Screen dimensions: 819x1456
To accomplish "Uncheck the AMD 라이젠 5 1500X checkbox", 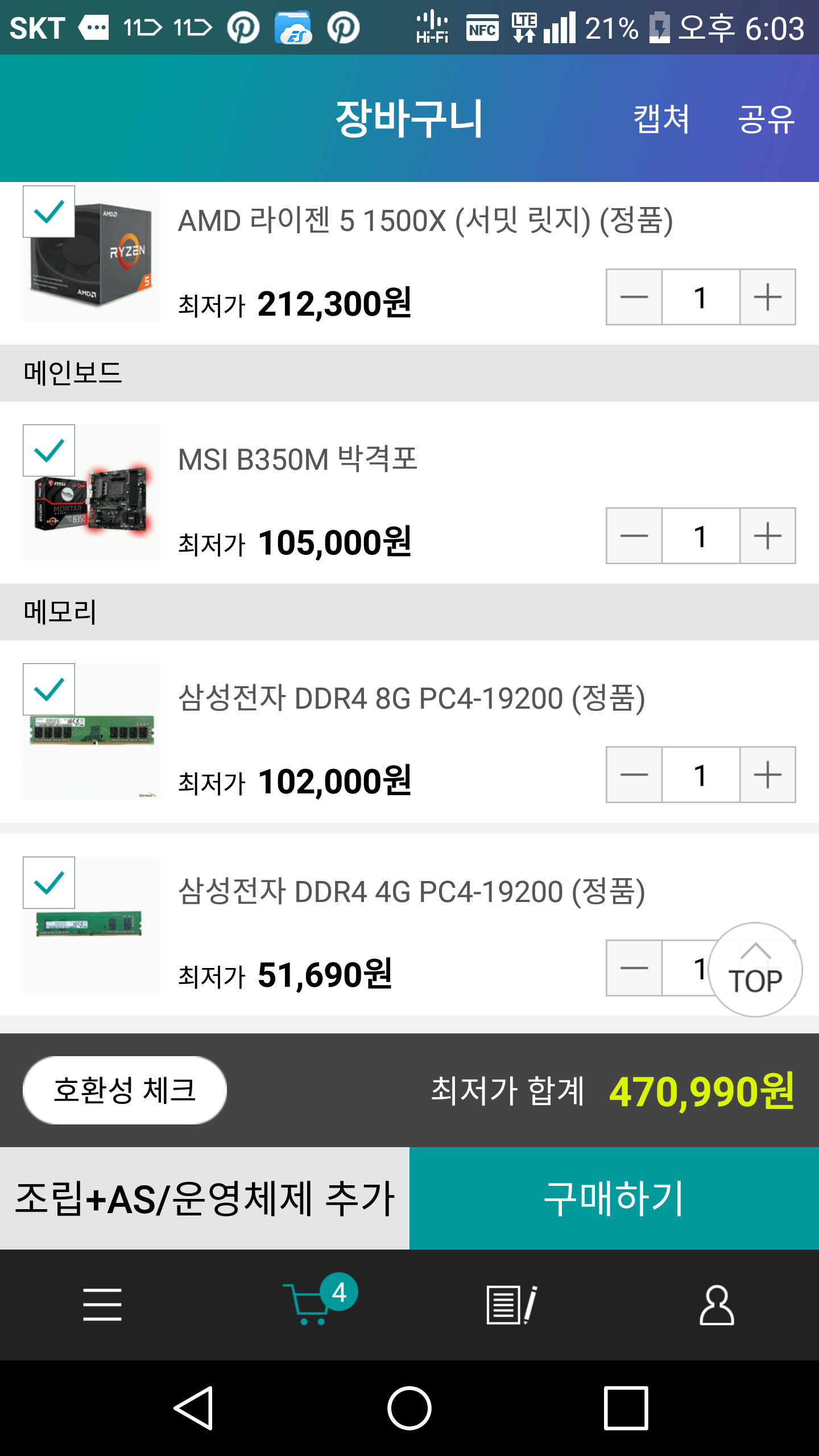I will pyautogui.click(x=49, y=212).
